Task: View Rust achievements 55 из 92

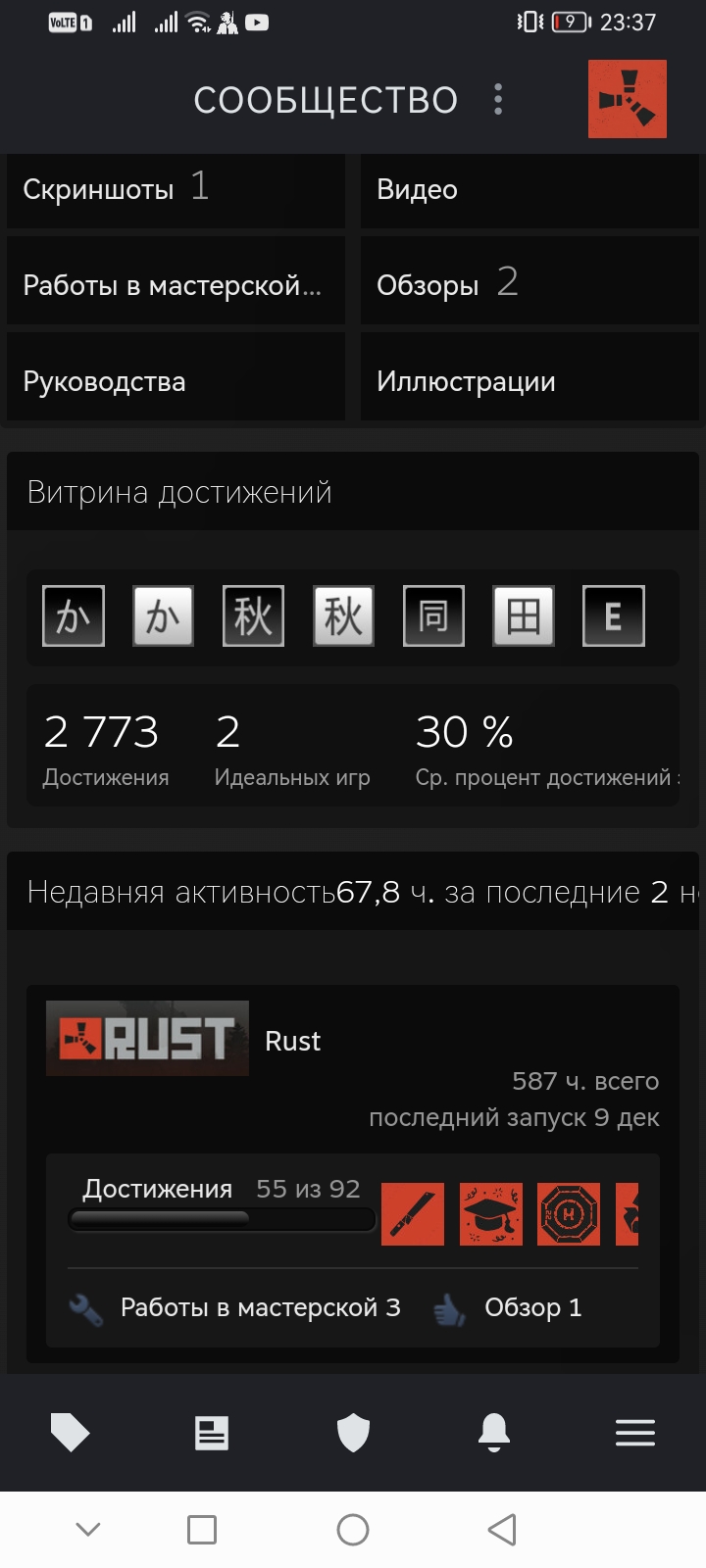Action: (x=222, y=1201)
